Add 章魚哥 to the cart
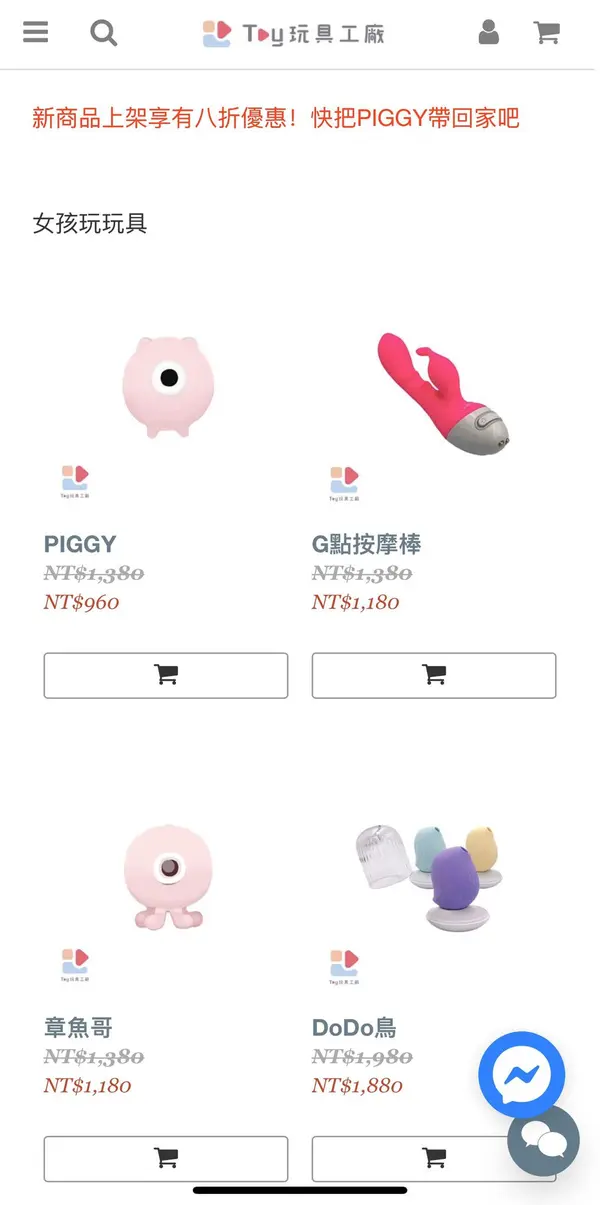 pyautogui.click(x=166, y=1158)
